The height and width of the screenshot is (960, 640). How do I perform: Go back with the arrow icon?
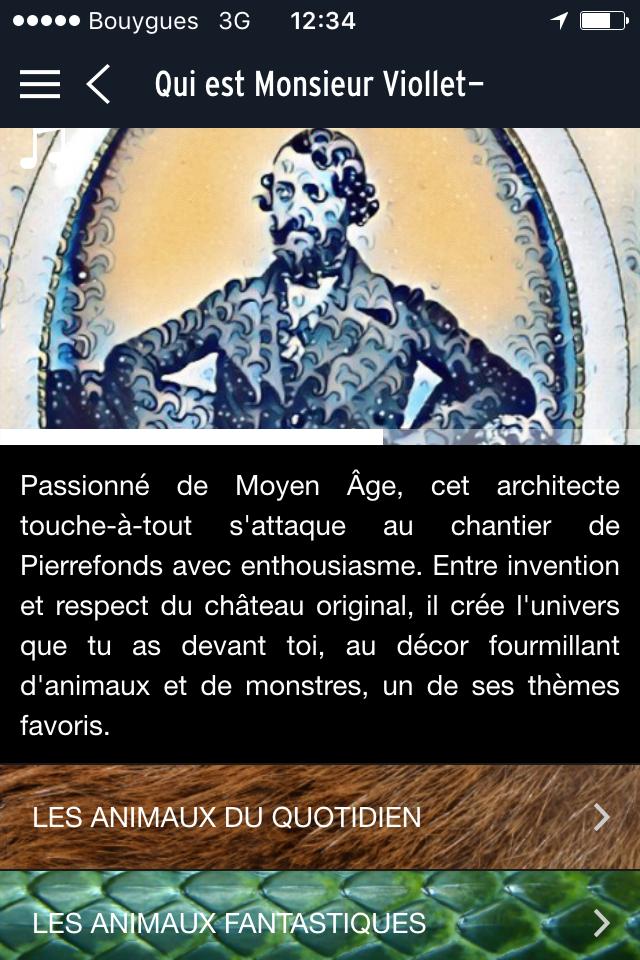98,85
